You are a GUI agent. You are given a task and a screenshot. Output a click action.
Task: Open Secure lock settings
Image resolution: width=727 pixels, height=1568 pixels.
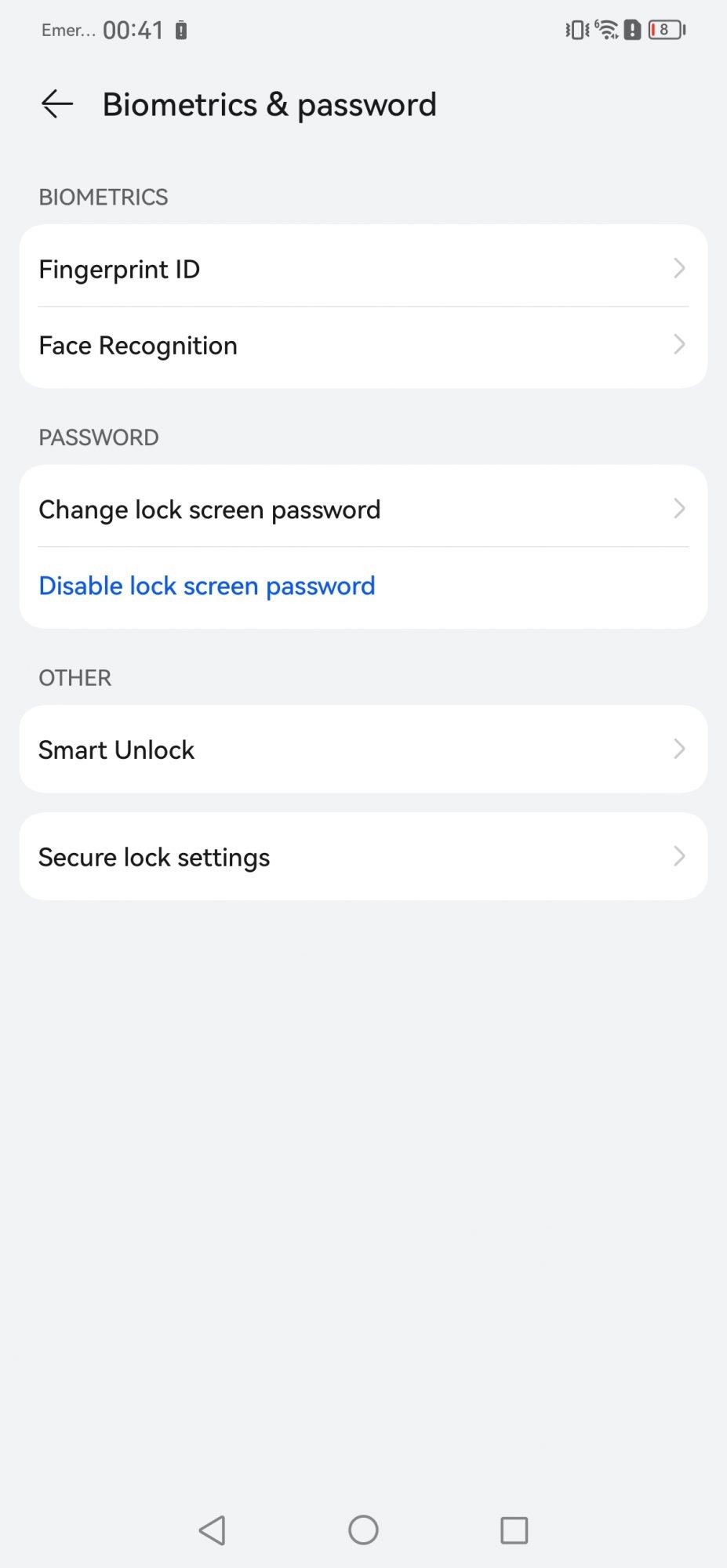click(x=363, y=857)
